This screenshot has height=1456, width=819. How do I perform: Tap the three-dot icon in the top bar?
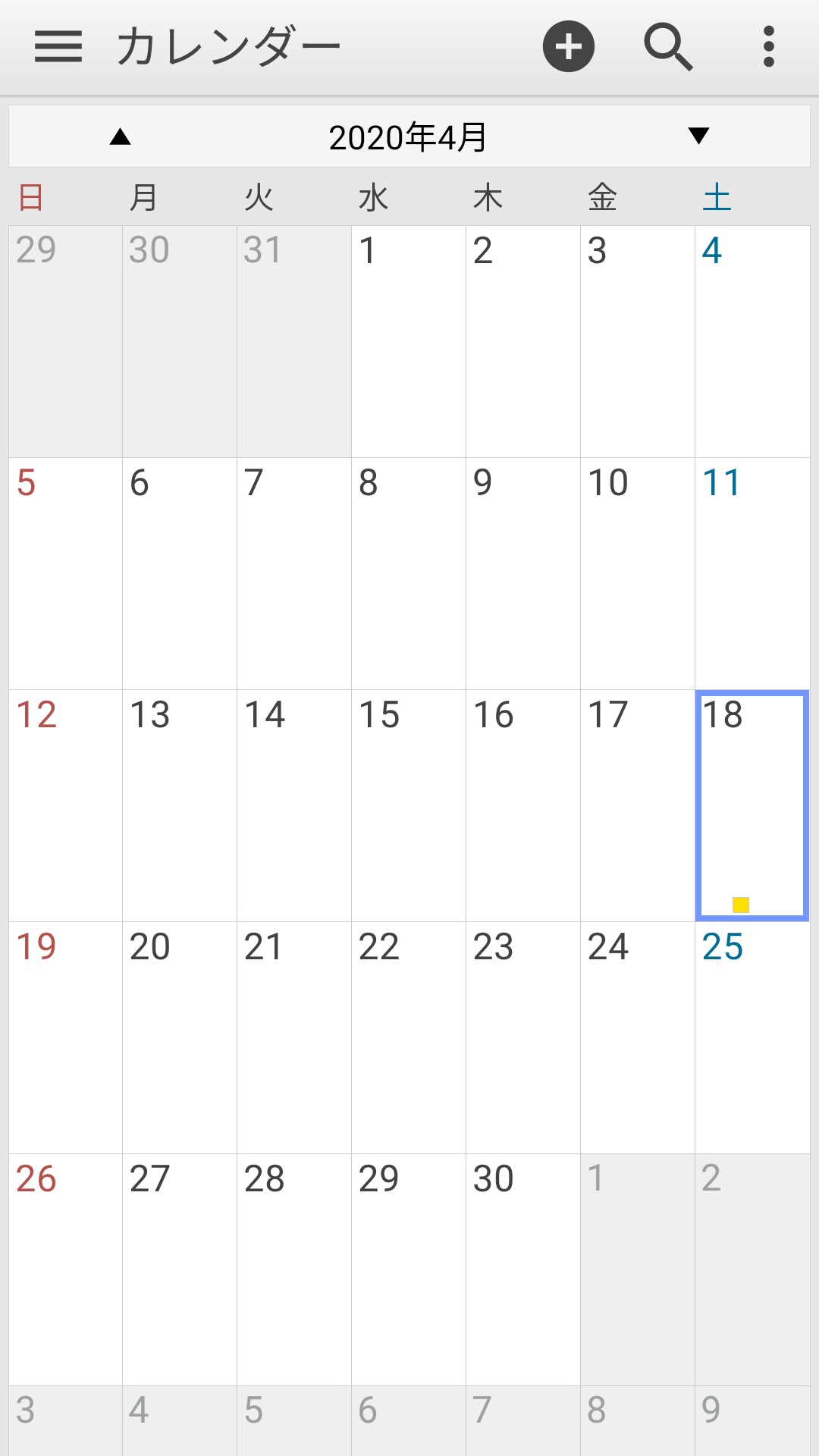point(769,47)
